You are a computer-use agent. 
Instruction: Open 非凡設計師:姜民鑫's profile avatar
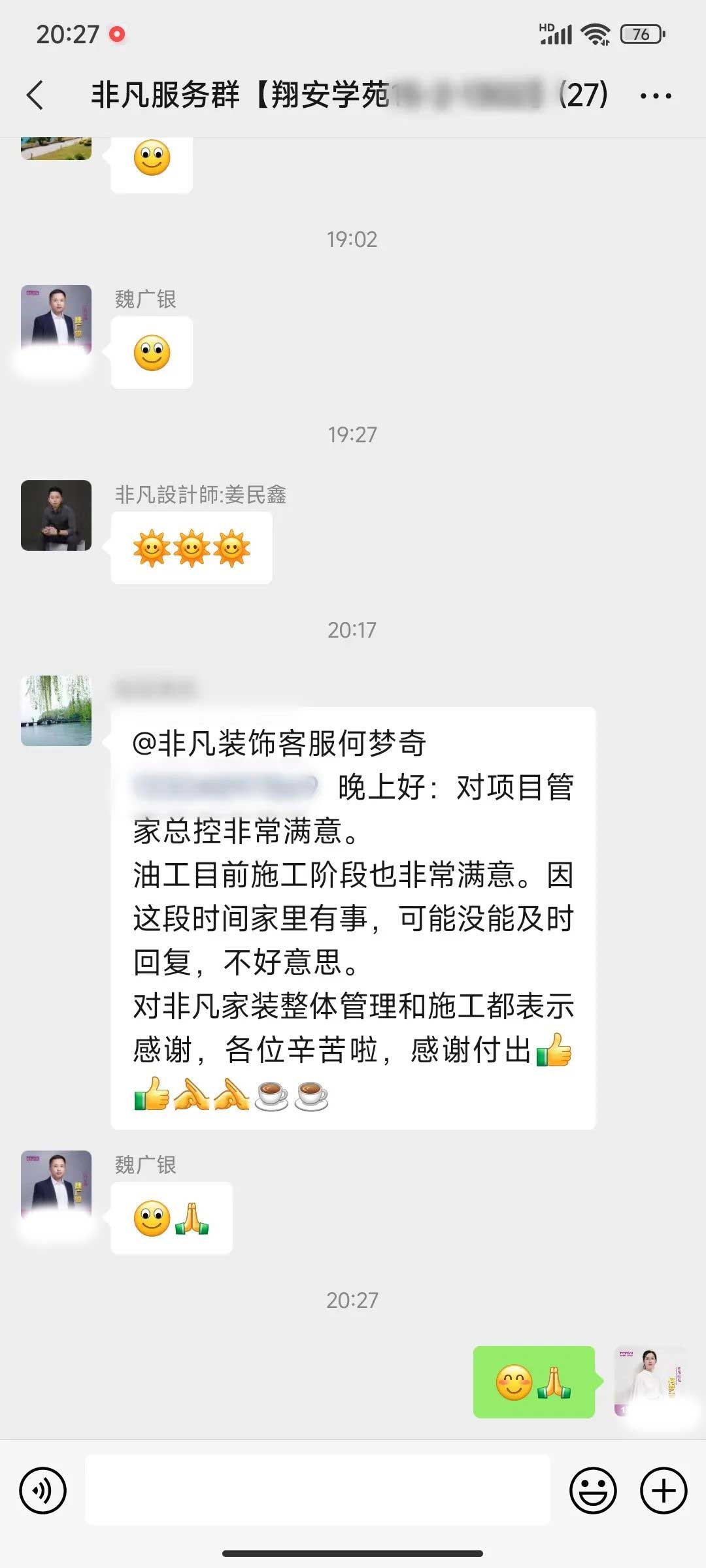56,515
